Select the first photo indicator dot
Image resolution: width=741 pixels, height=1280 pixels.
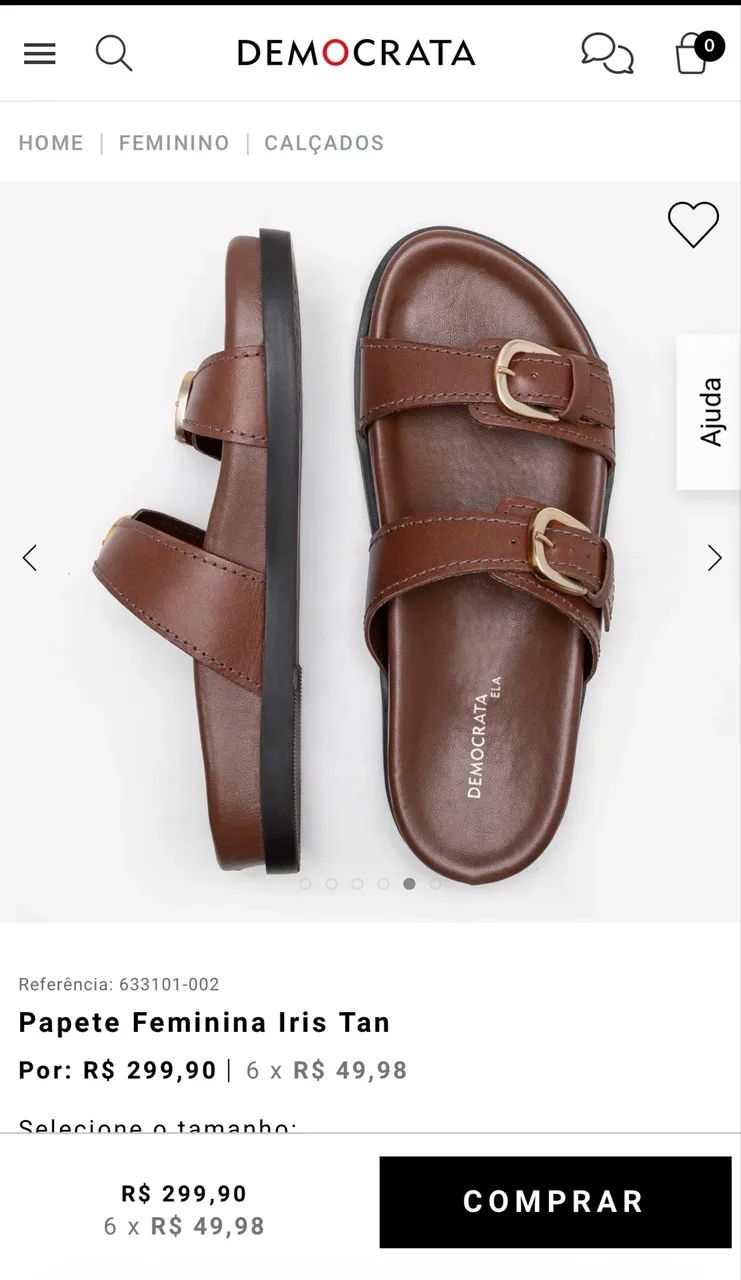point(305,883)
